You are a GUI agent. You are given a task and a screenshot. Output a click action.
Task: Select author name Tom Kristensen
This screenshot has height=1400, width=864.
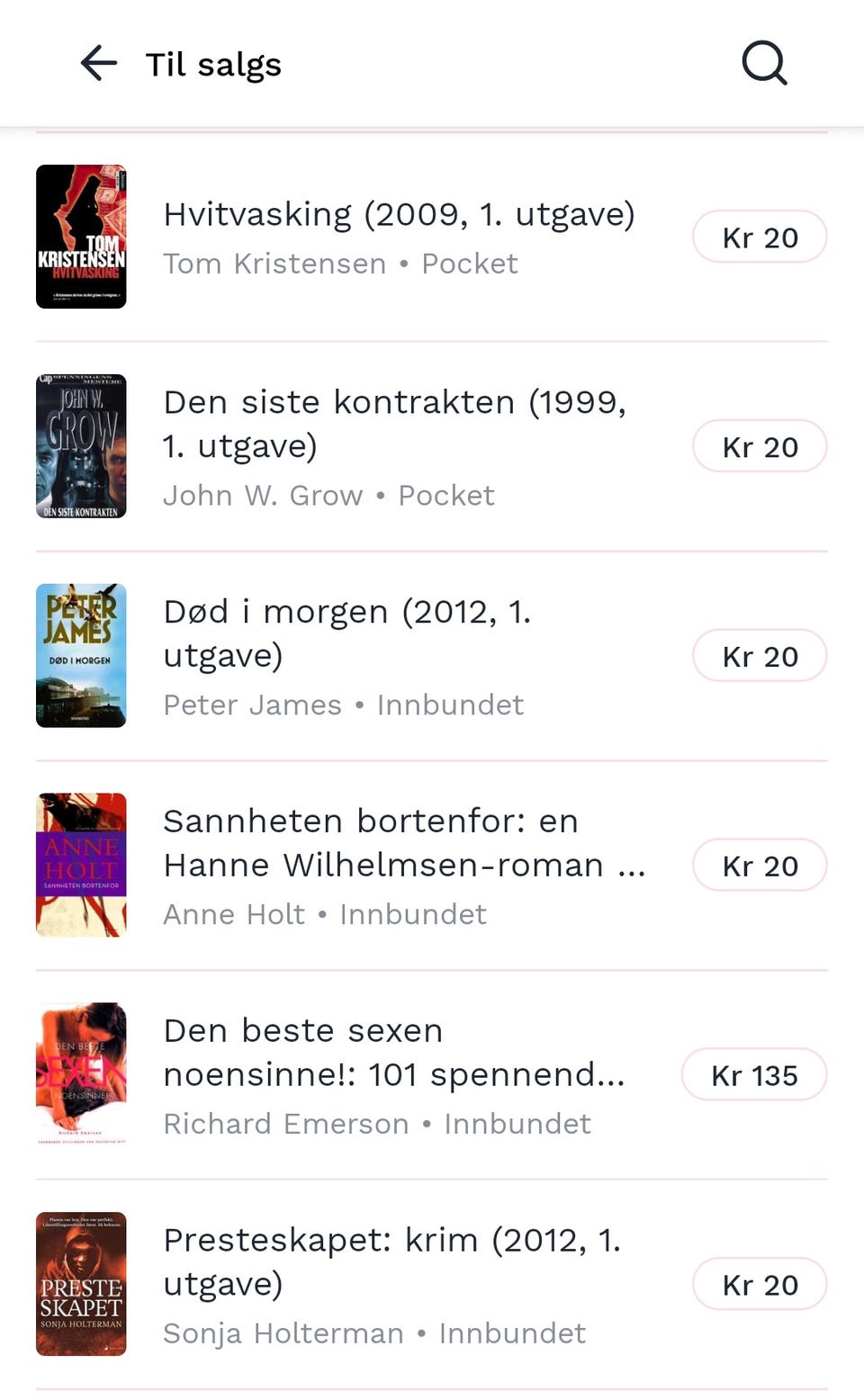coord(274,264)
